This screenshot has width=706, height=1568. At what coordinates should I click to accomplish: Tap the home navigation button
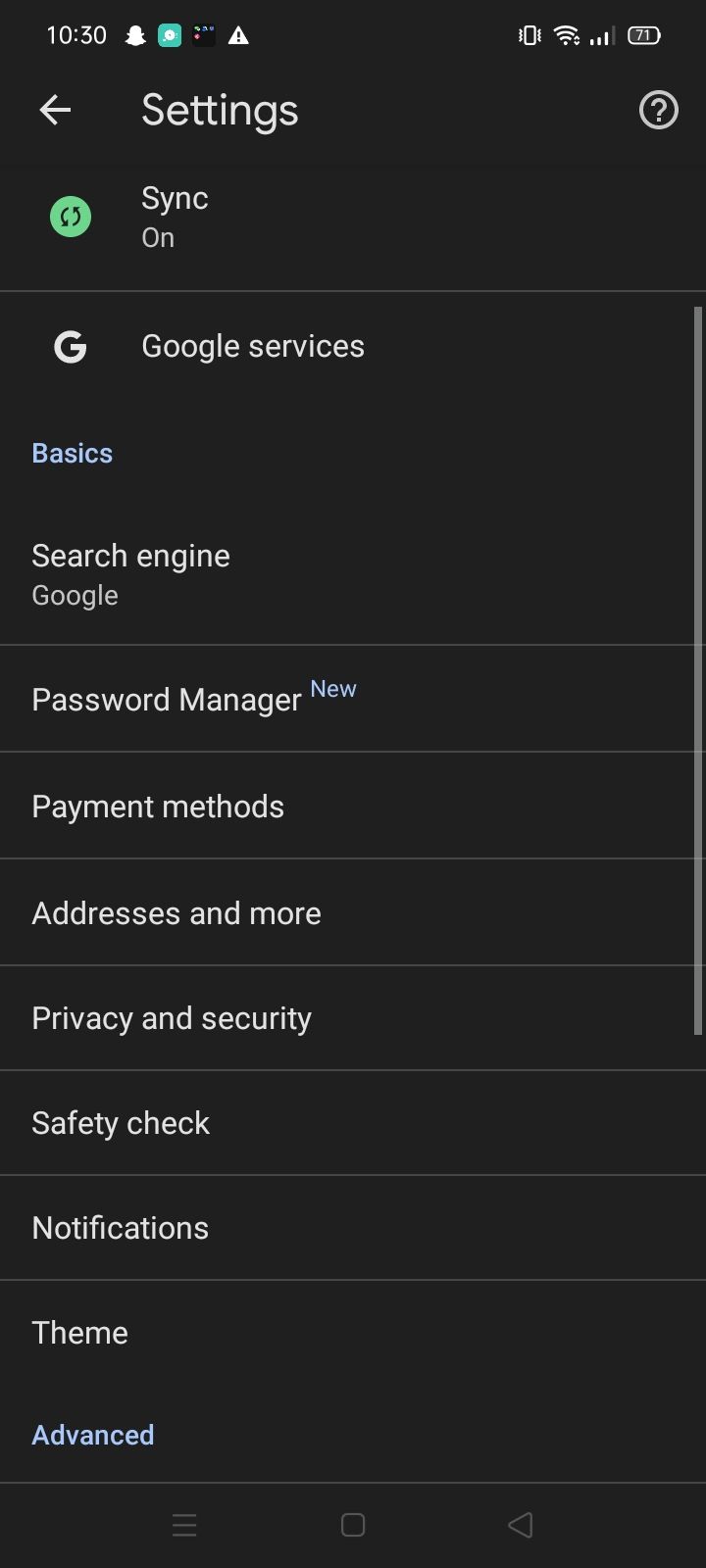click(352, 1525)
